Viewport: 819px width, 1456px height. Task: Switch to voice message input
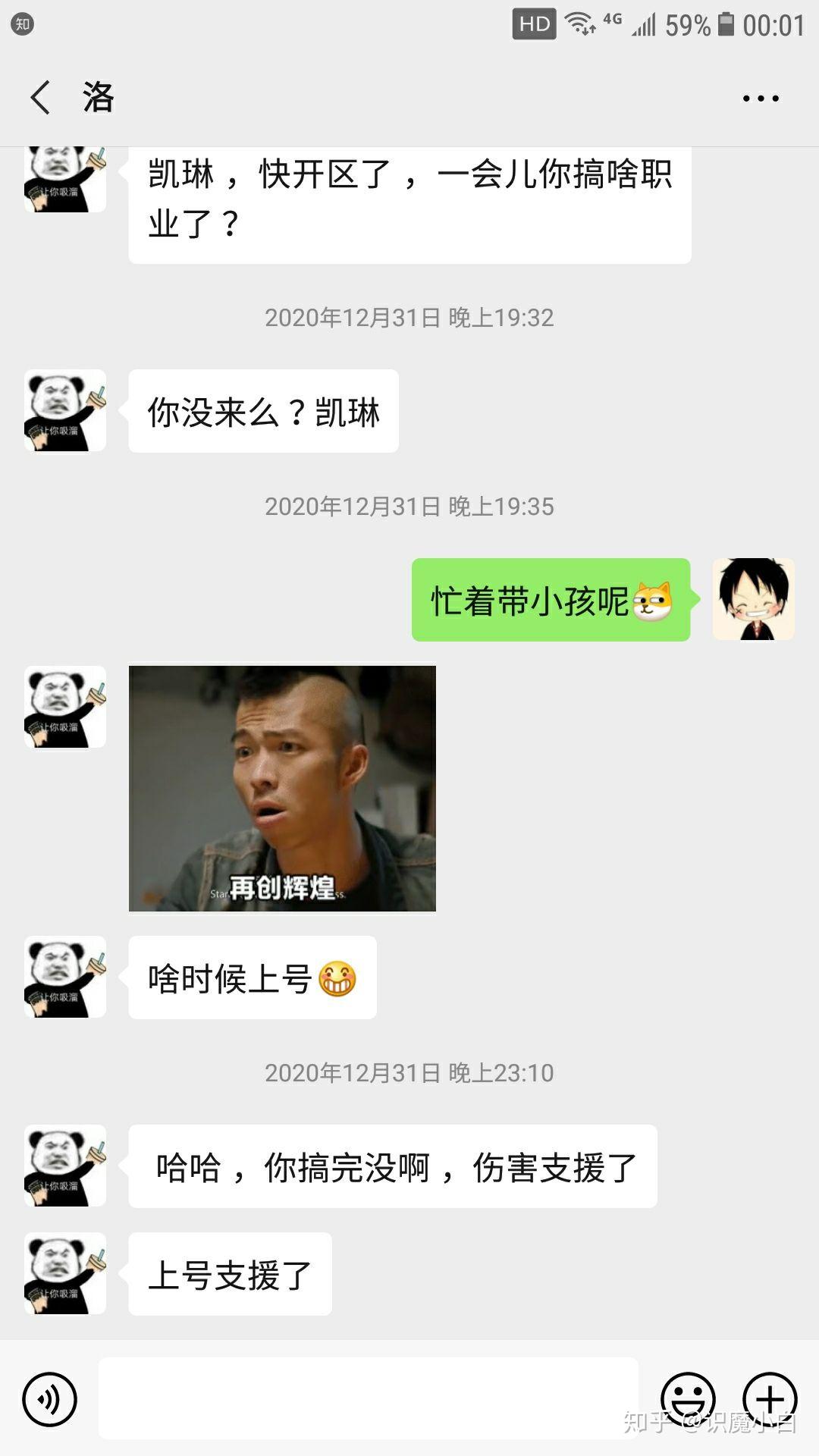point(49,1399)
